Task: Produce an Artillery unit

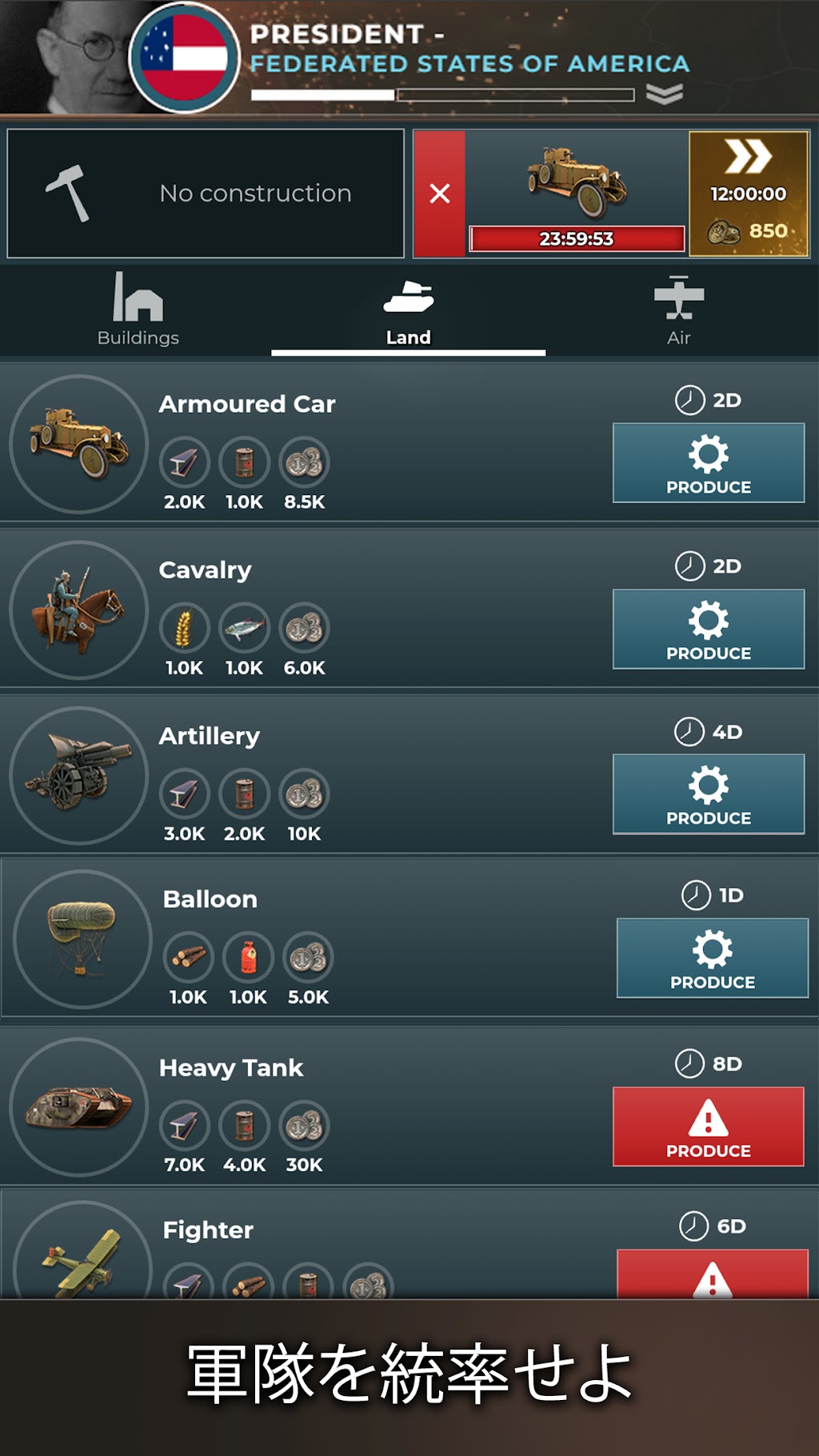Action: (709, 794)
